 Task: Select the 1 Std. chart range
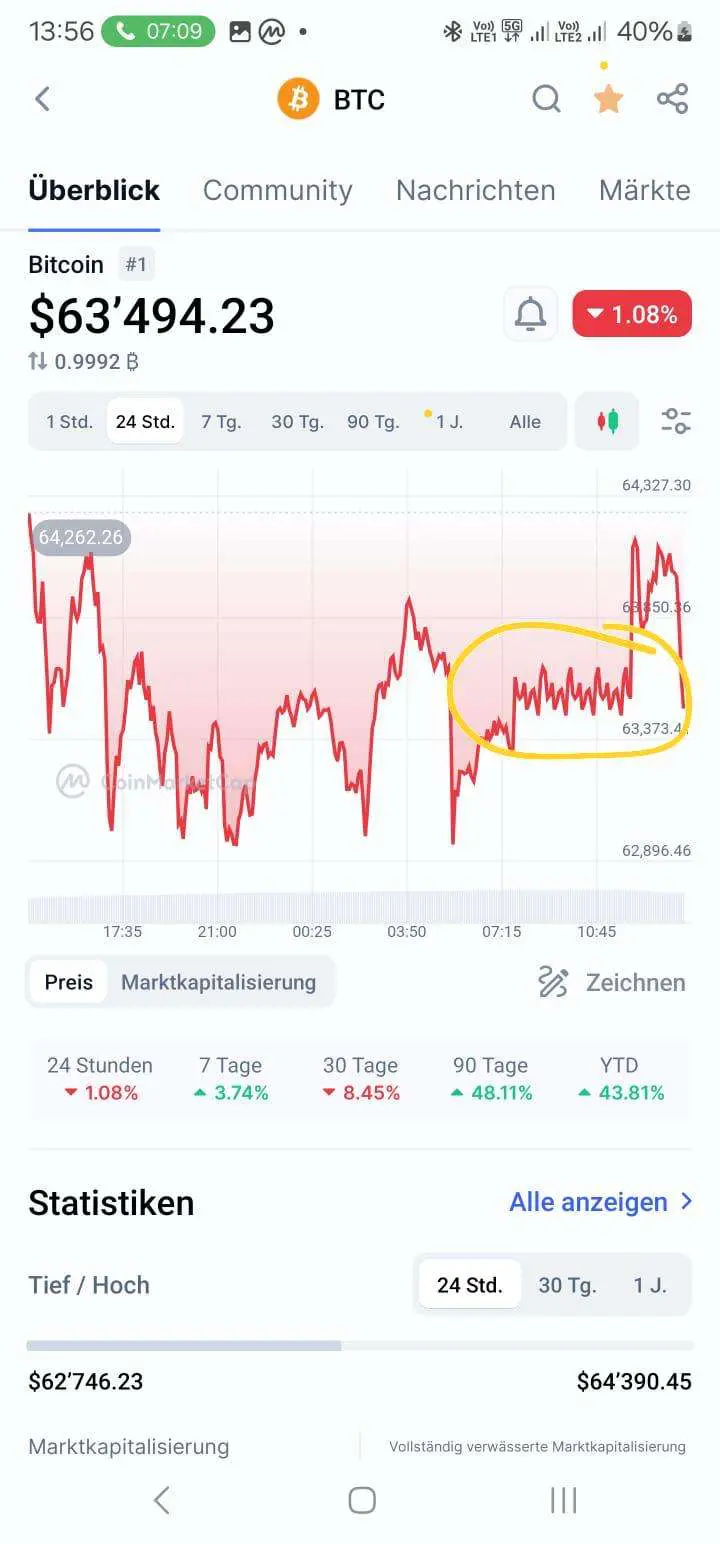coord(69,422)
